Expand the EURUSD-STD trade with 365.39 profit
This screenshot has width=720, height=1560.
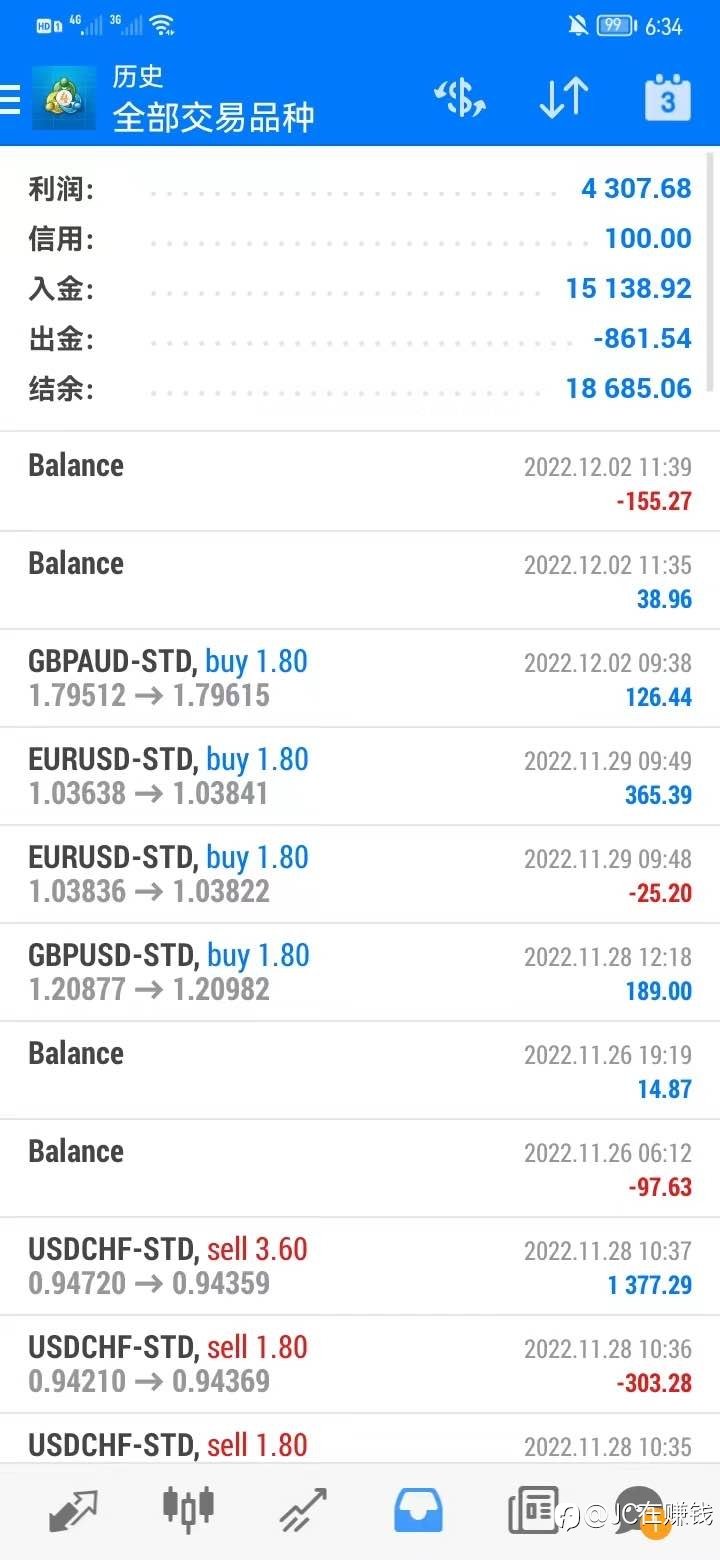click(x=360, y=776)
